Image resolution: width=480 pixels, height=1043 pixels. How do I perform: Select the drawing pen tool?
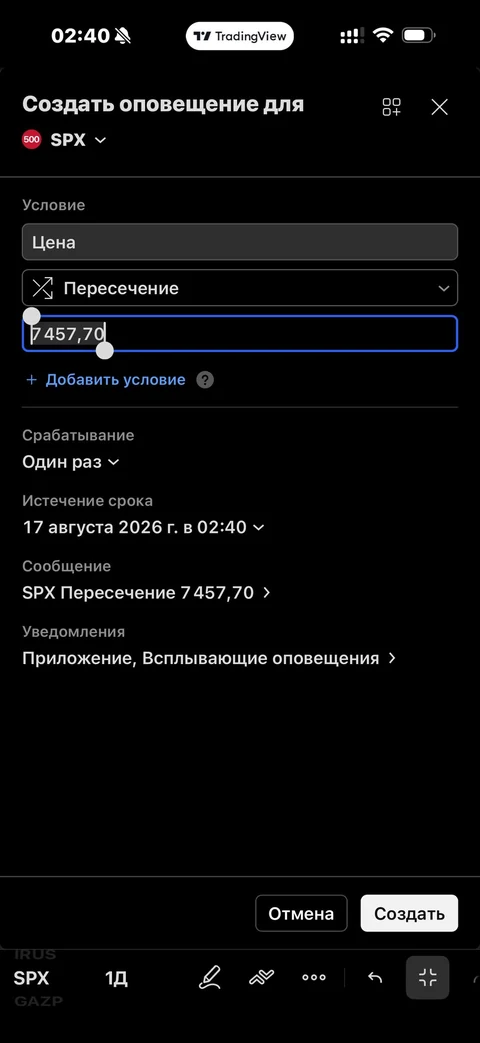210,978
